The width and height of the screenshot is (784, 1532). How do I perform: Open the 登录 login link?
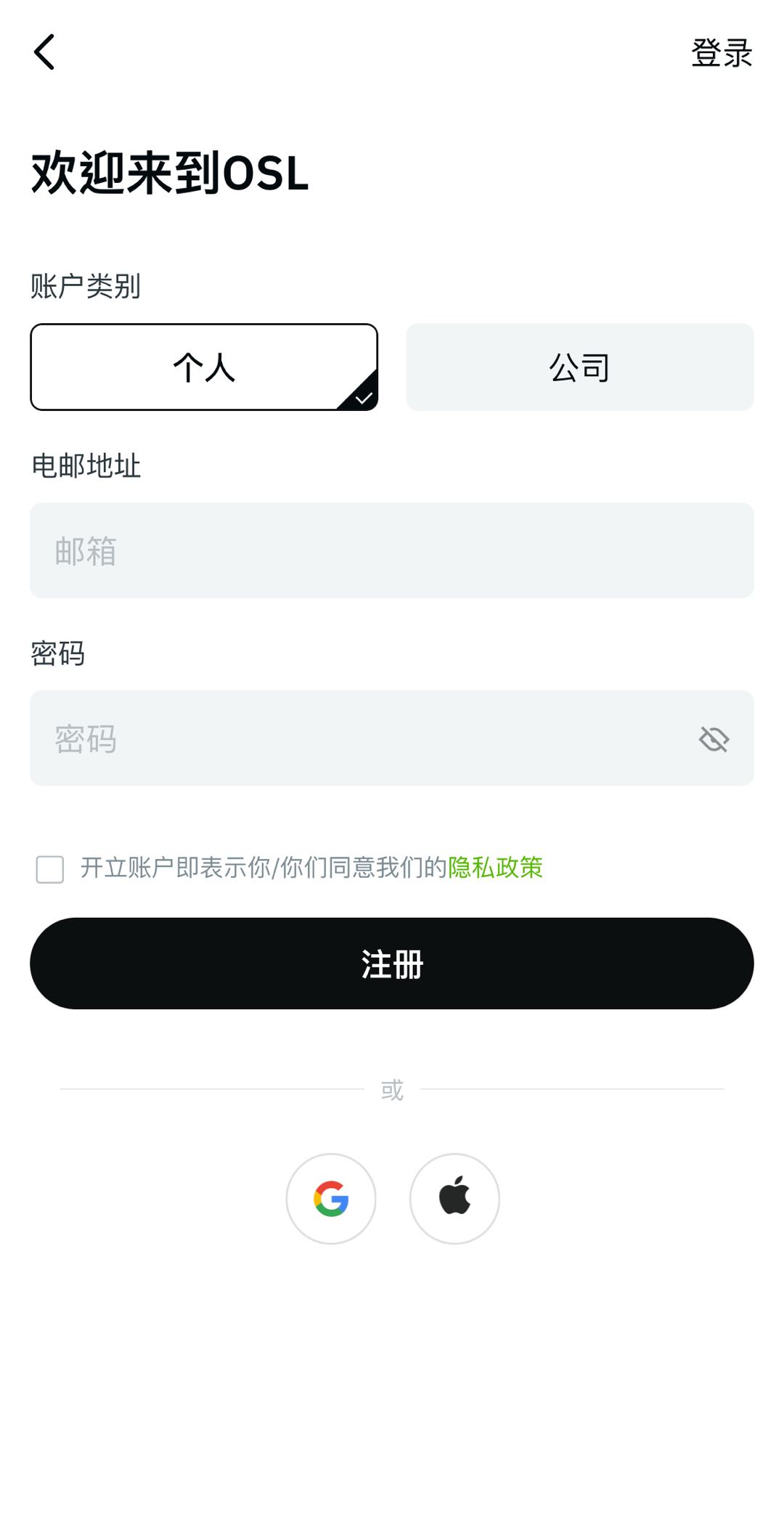(x=721, y=53)
